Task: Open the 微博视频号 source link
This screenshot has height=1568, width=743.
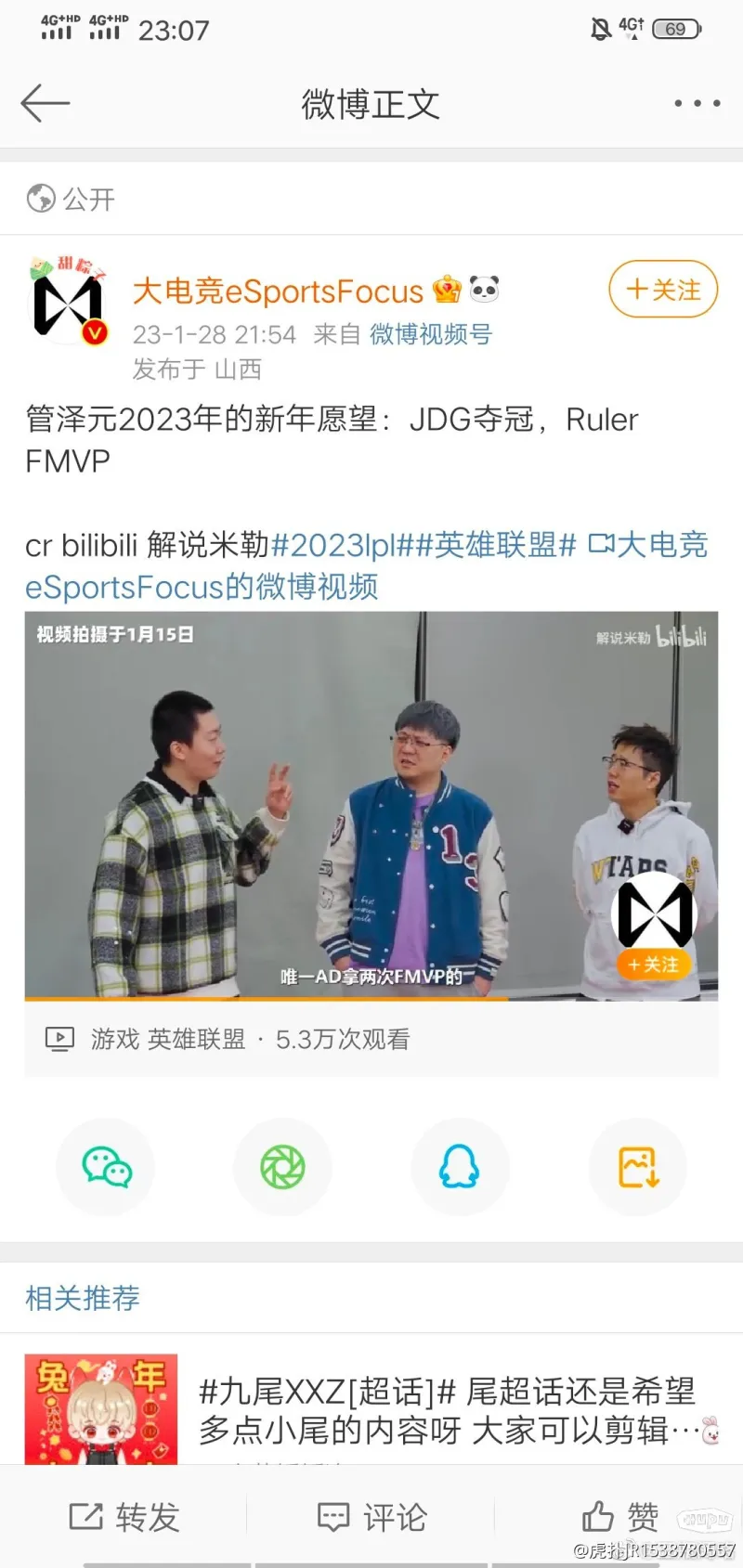Action: tap(431, 334)
